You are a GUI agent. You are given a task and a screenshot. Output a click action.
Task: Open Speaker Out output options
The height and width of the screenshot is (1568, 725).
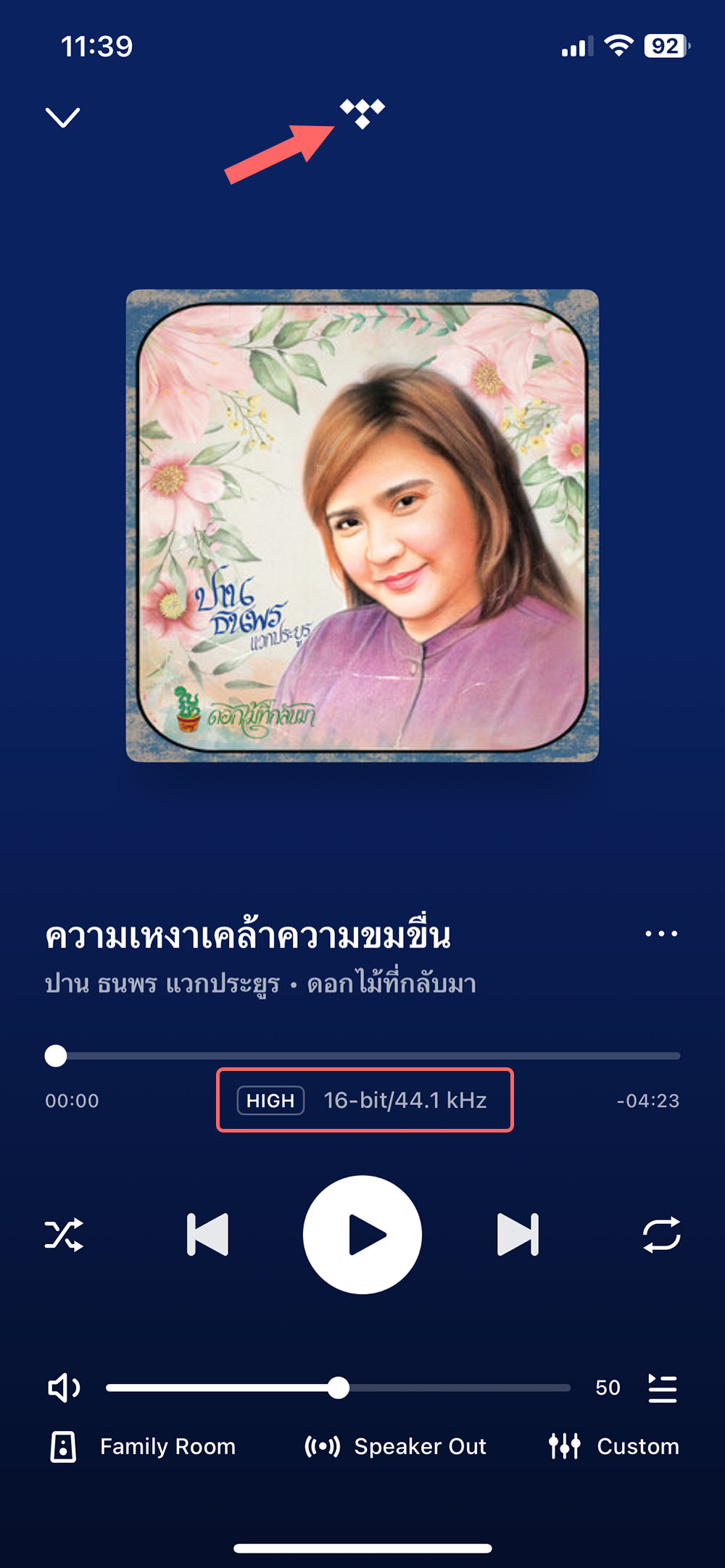pyautogui.click(x=396, y=1446)
